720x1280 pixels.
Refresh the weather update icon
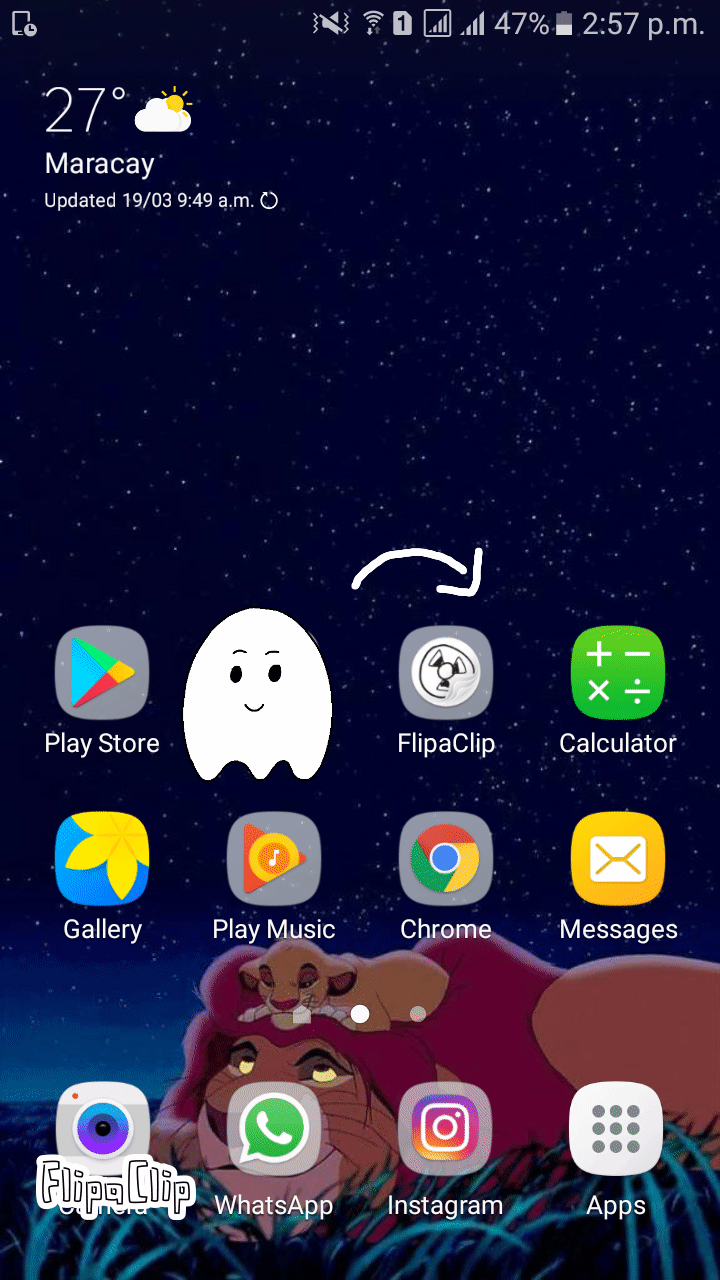[x=269, y=201]
